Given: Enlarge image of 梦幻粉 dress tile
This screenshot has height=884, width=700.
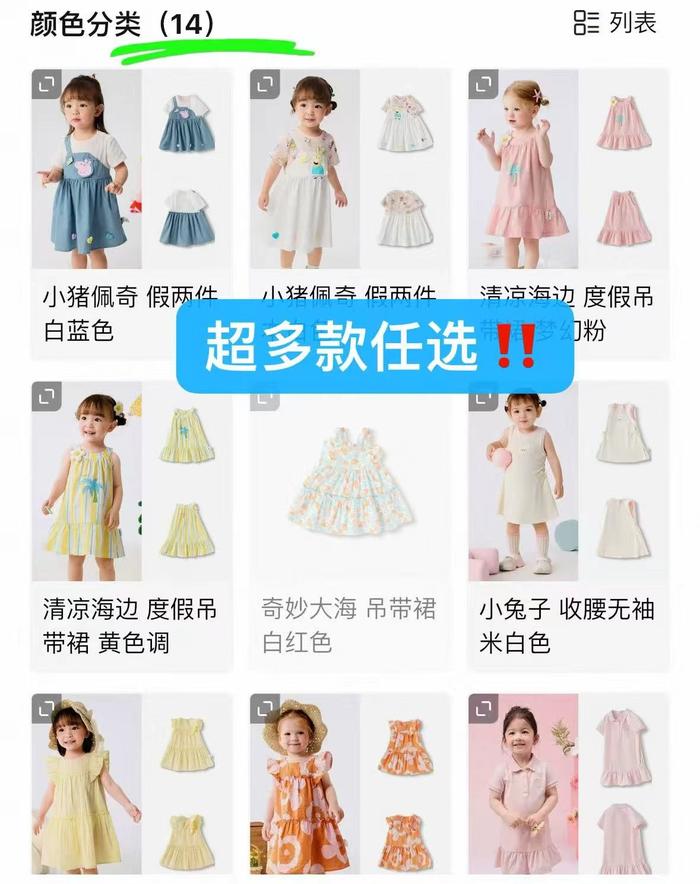Looking at the screenshot, I should tap(484, 85).
